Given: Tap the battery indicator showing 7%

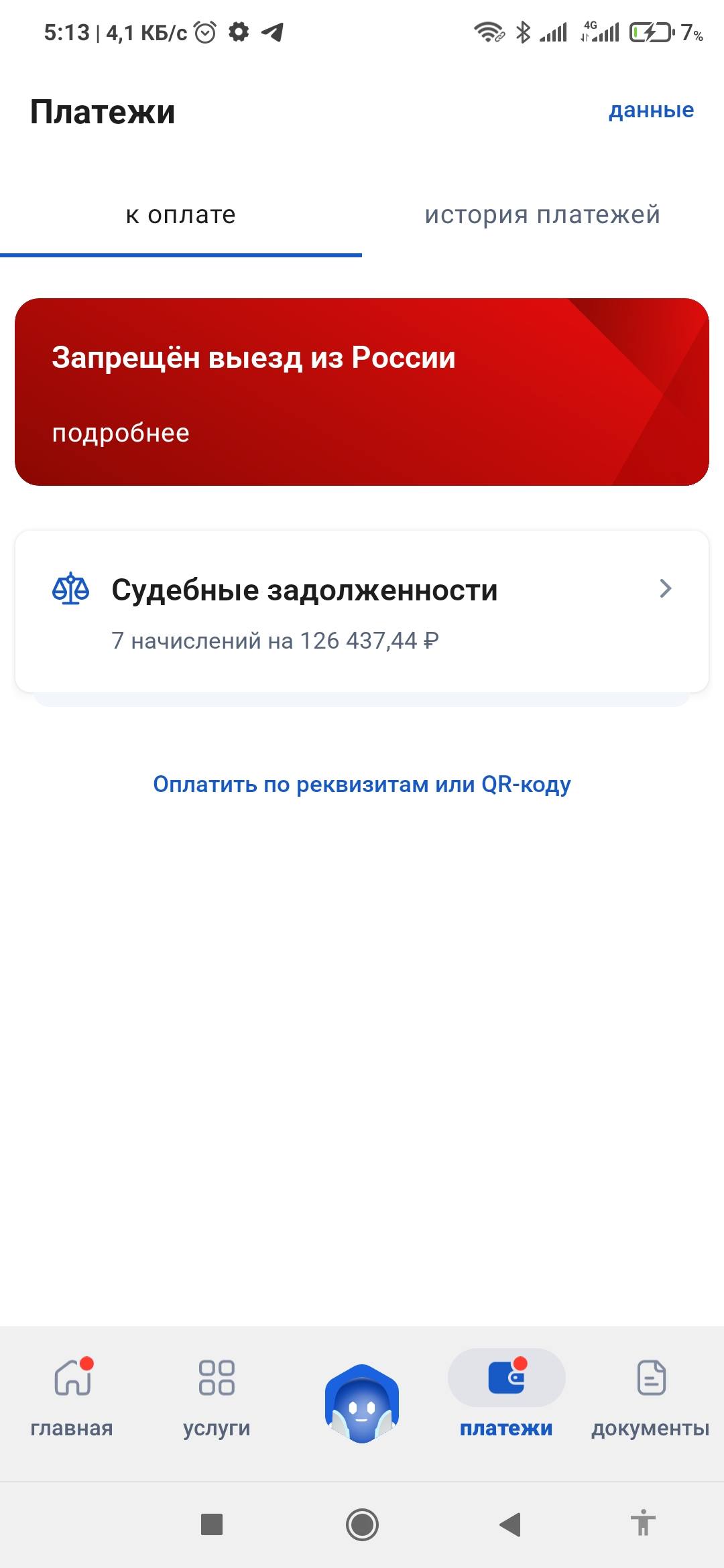Looking at the screenshot, I should 654,30.
